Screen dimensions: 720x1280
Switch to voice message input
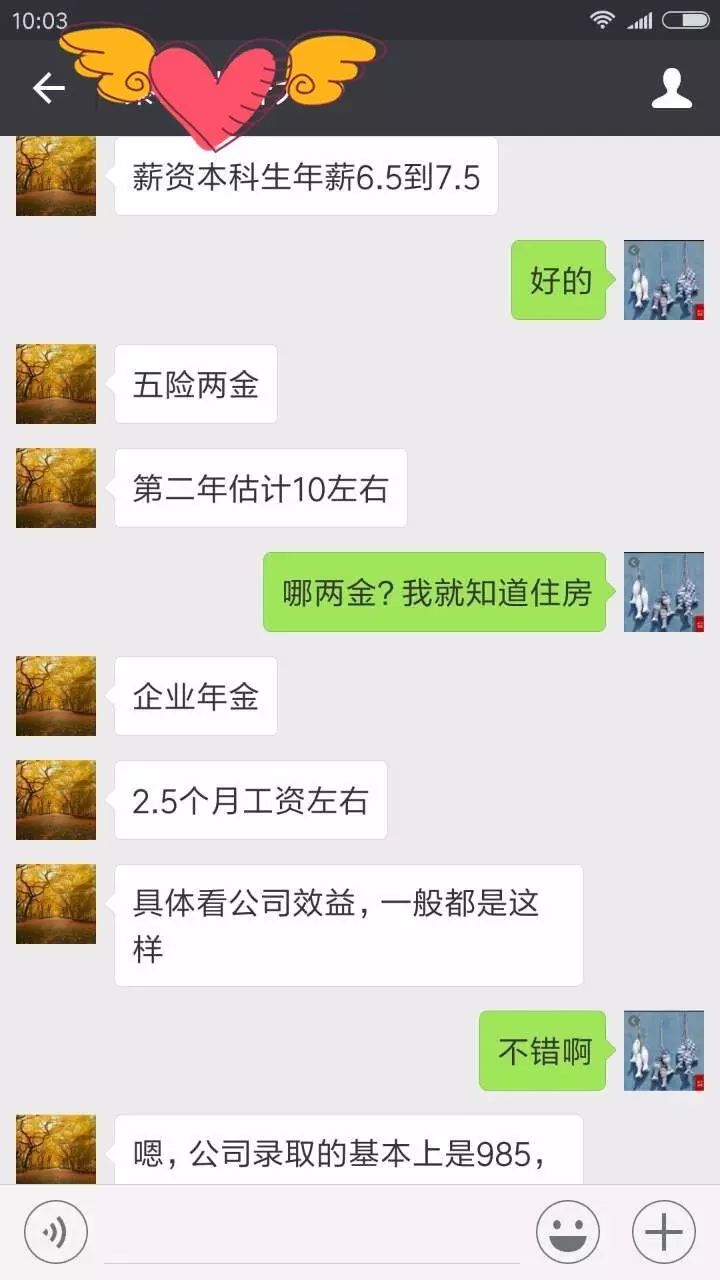[x=56, y=1231]
